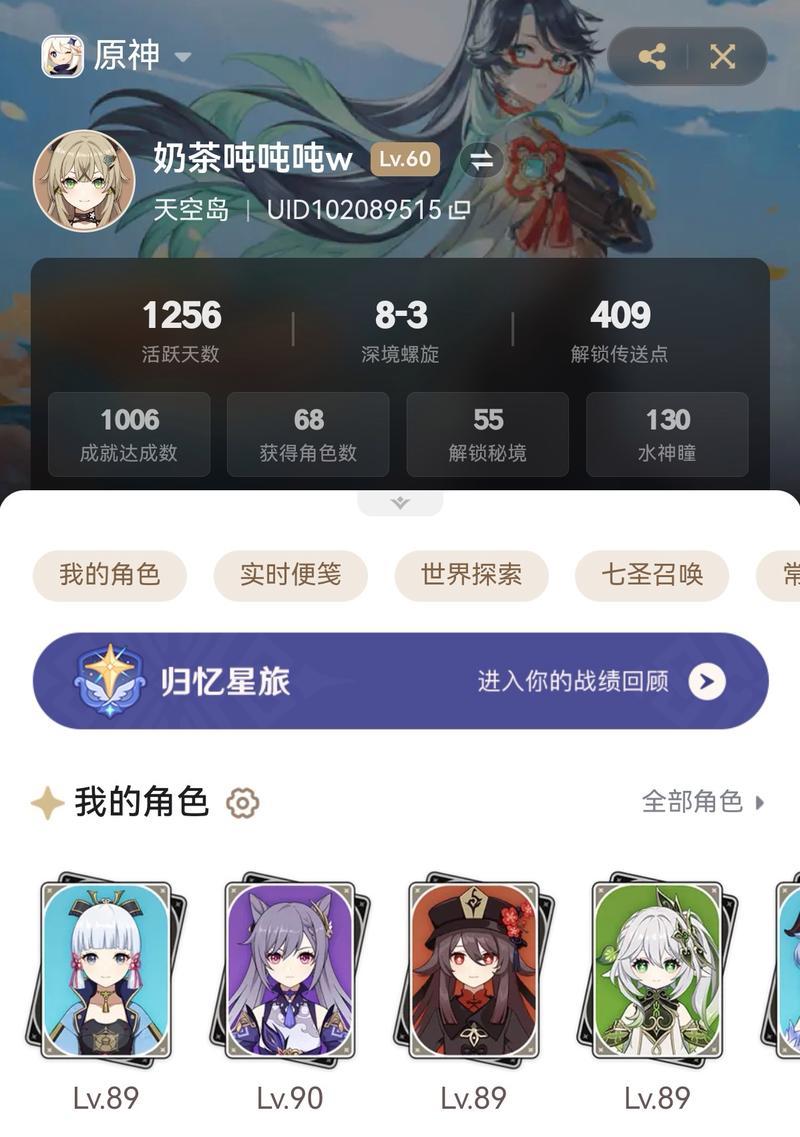Viewport: 800px width, 1137px height.
Task: Collapse the stats panel with the handle
Action: (x=400, y=502)
